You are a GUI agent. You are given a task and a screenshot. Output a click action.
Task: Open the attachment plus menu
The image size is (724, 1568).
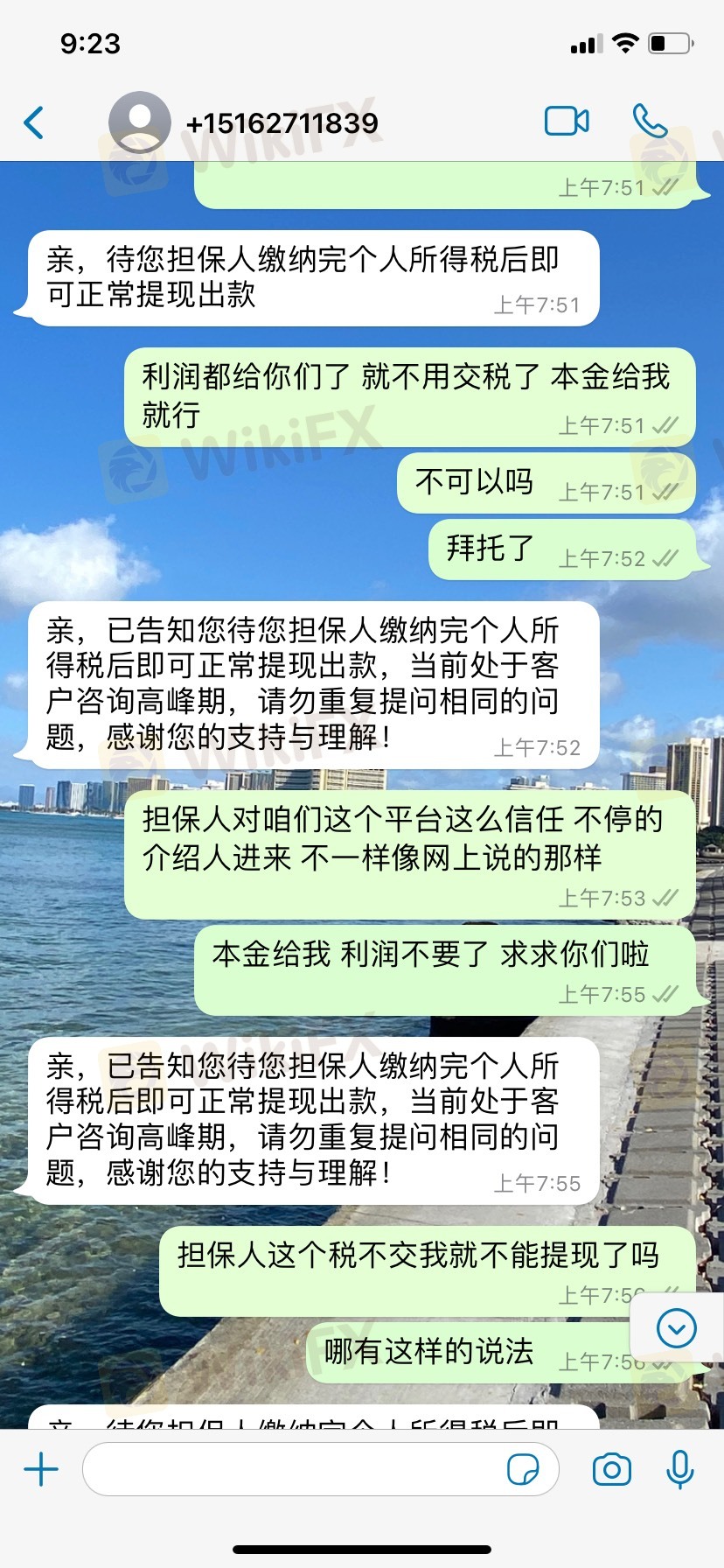point(41,1469)
